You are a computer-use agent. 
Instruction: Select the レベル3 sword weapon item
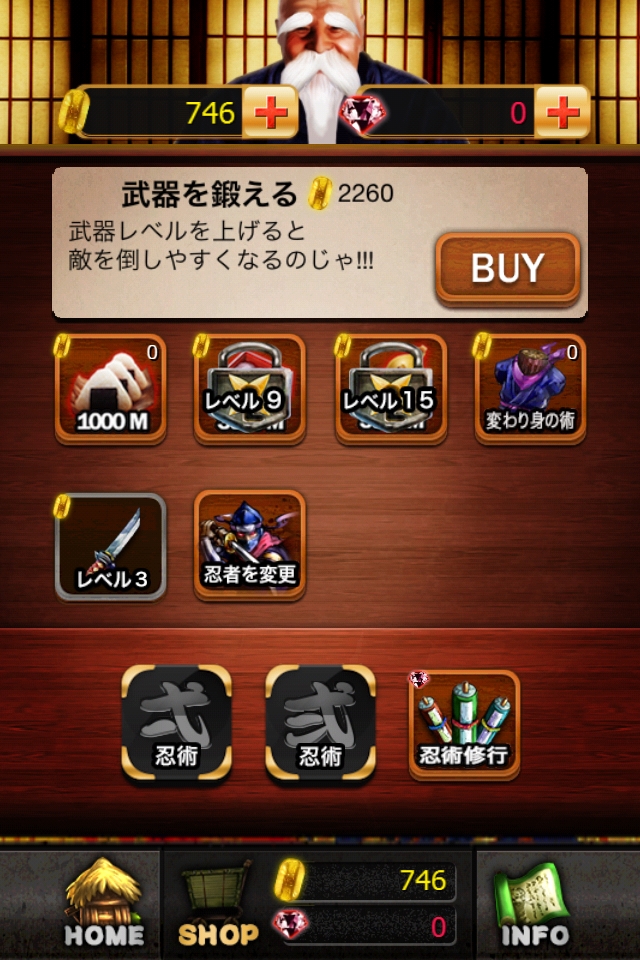110,546
